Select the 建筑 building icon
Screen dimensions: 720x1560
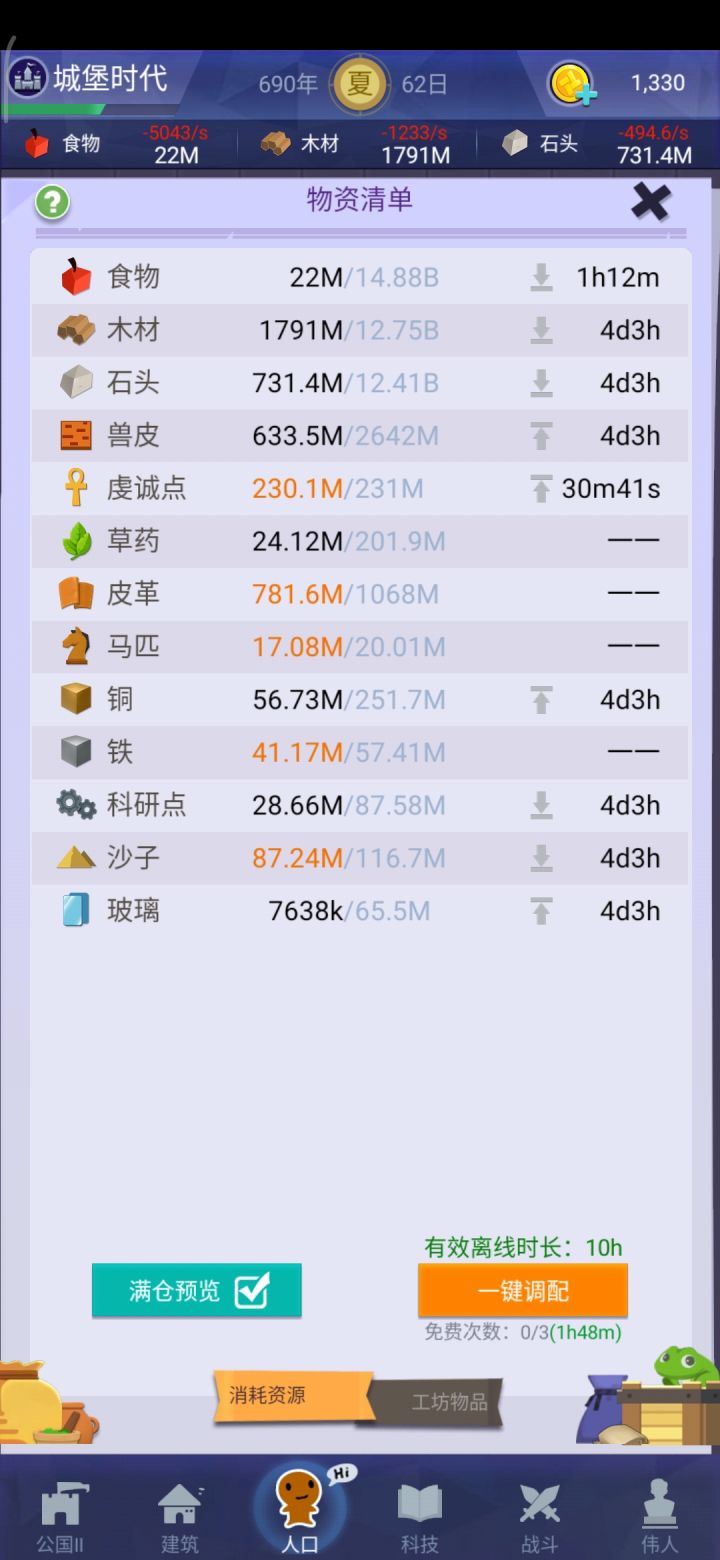[180, 1505]
